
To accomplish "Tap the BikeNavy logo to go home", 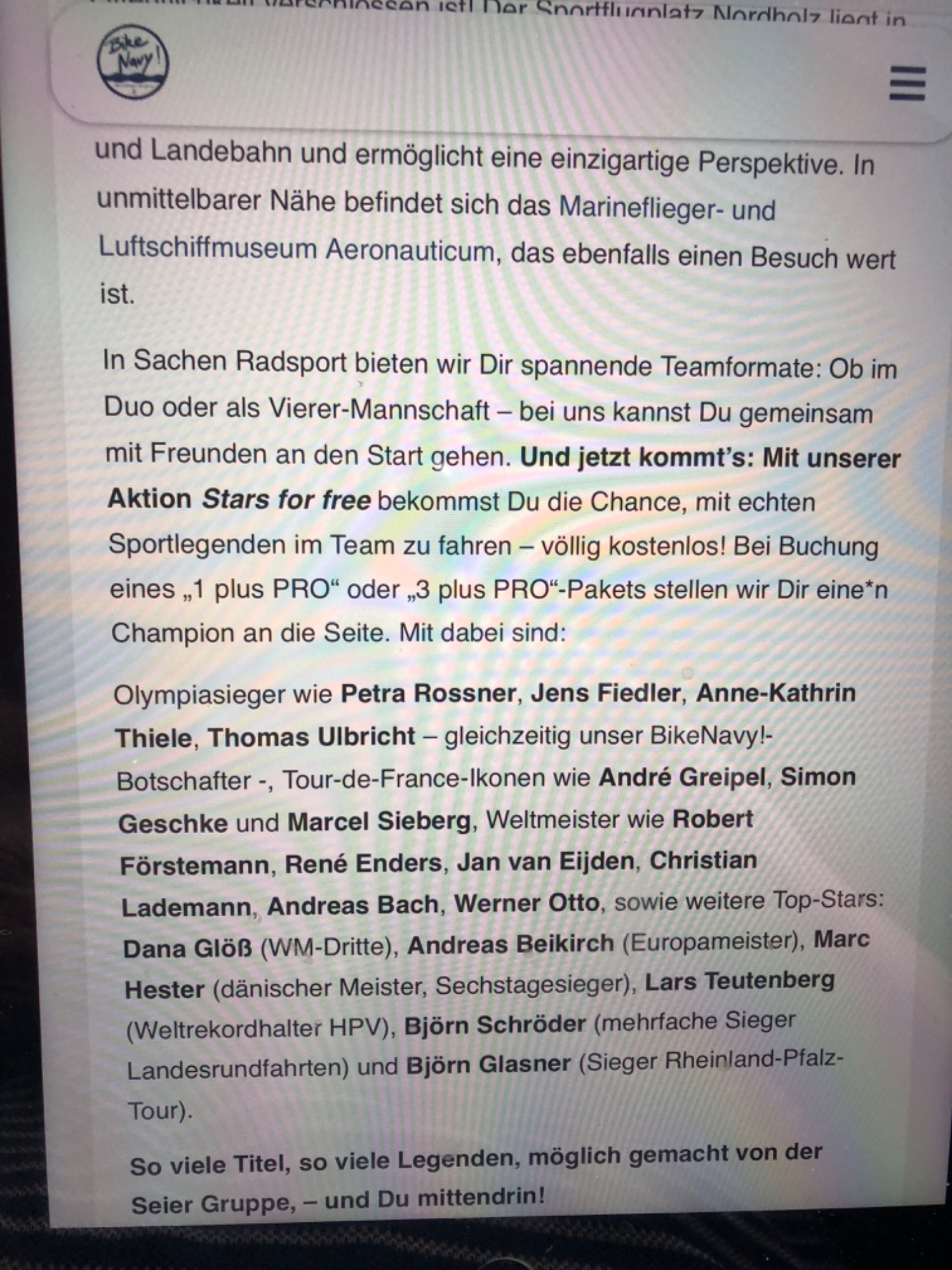I will pos(133,62).
